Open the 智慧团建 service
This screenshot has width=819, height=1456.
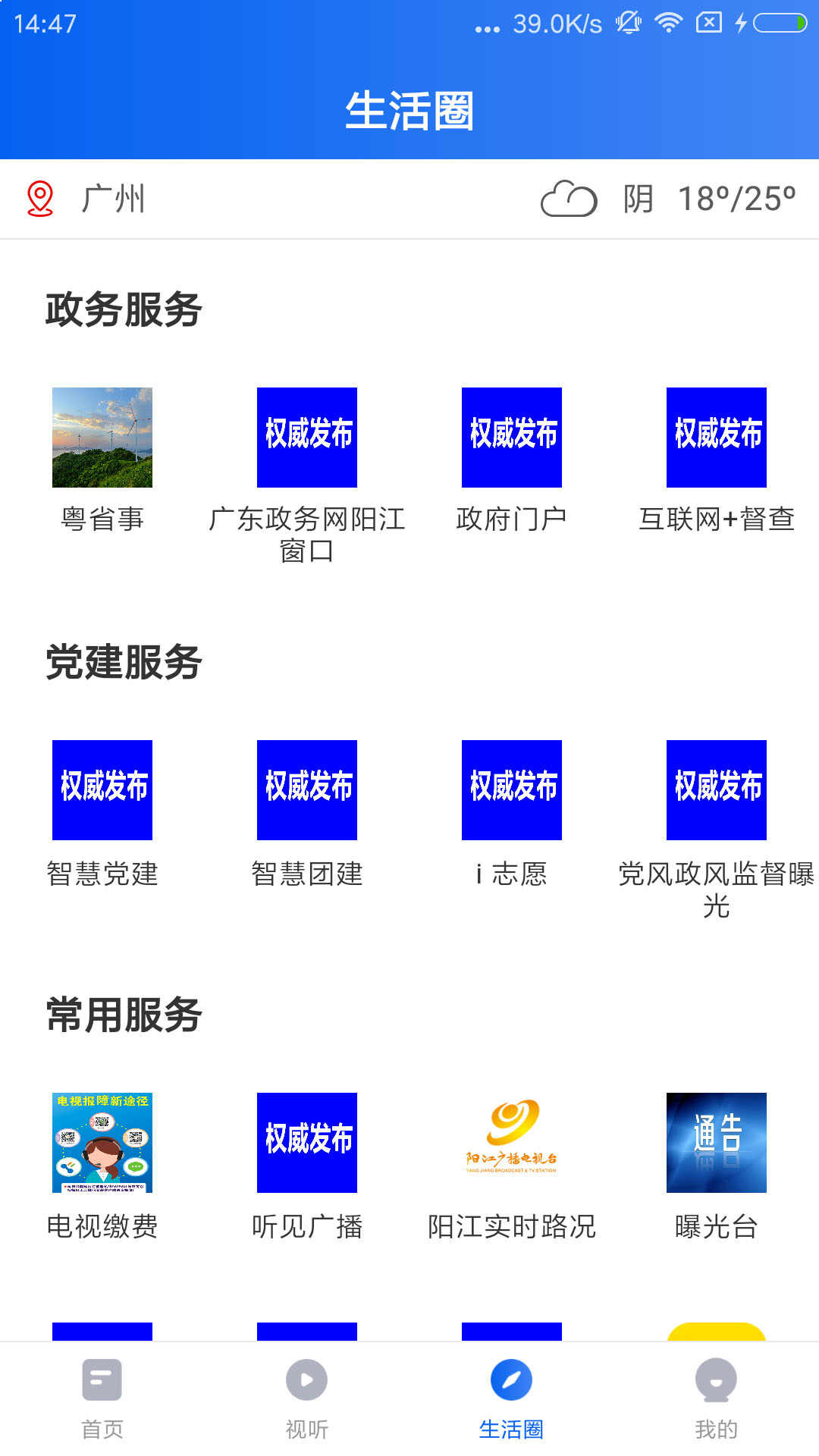[x=306, y=789]
